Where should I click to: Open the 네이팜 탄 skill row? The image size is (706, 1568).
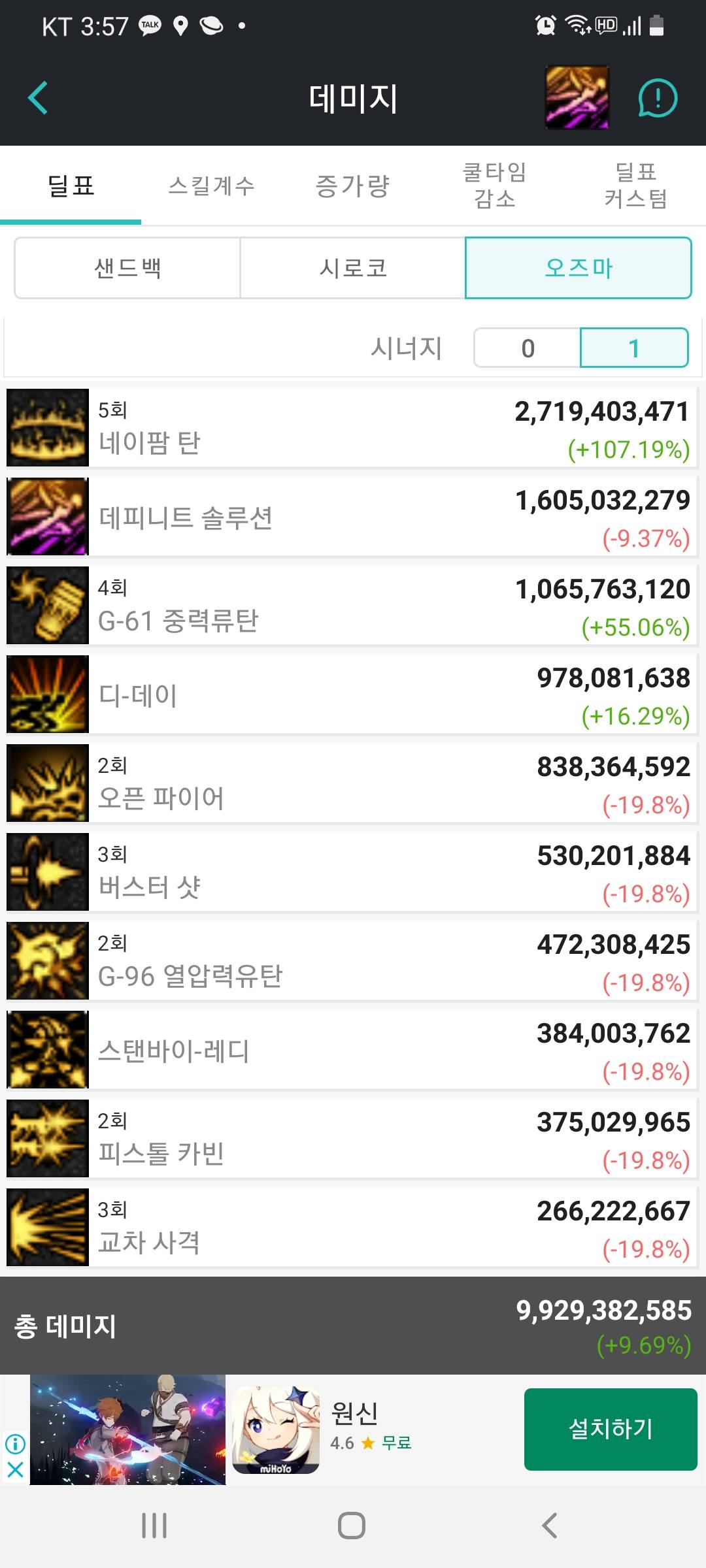pyautogui.click(x=352, y=428)
